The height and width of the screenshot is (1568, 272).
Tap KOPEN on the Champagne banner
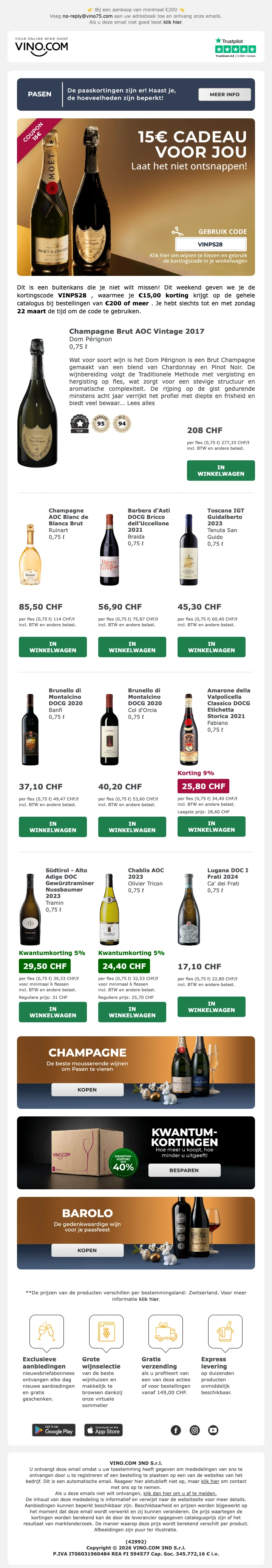(87, 1090)
